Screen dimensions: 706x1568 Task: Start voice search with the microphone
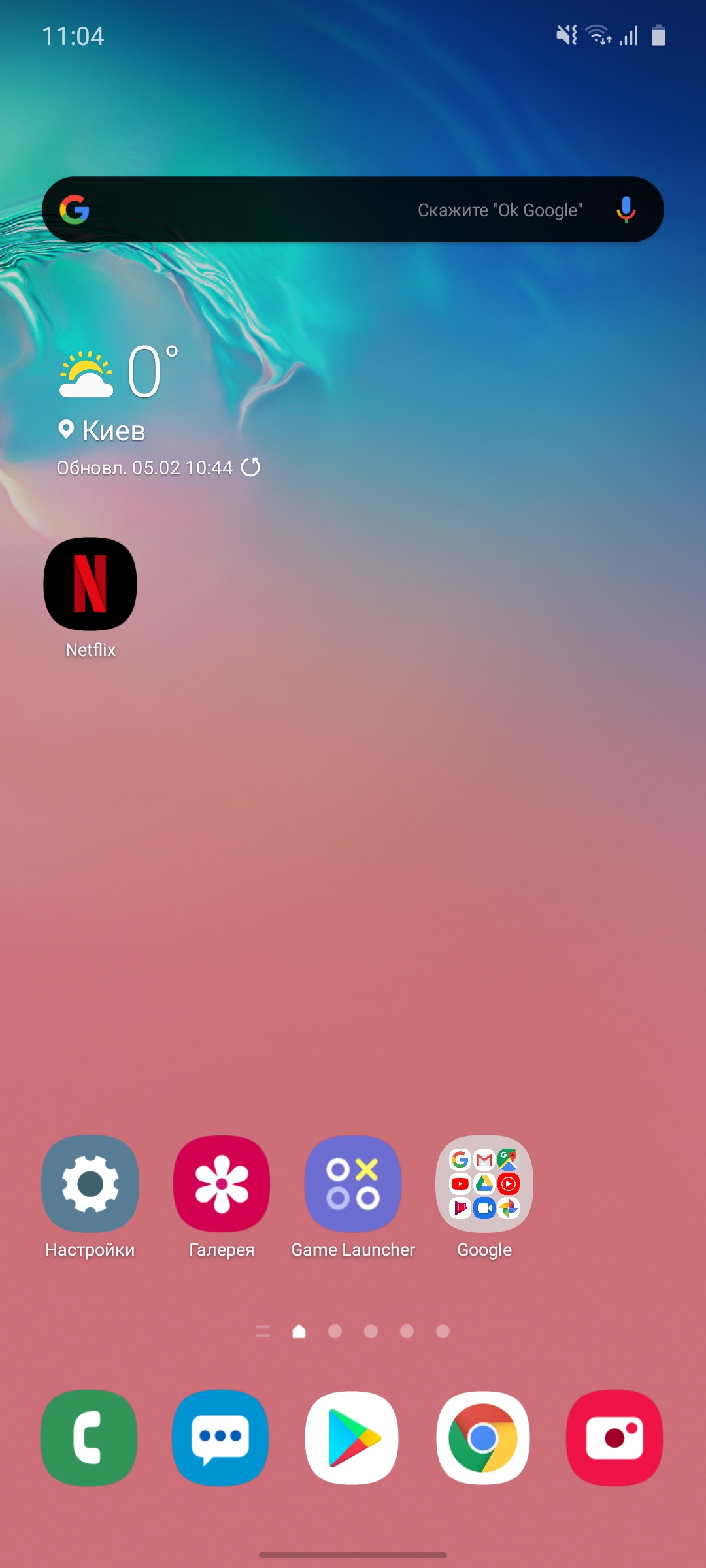(626, 210)
